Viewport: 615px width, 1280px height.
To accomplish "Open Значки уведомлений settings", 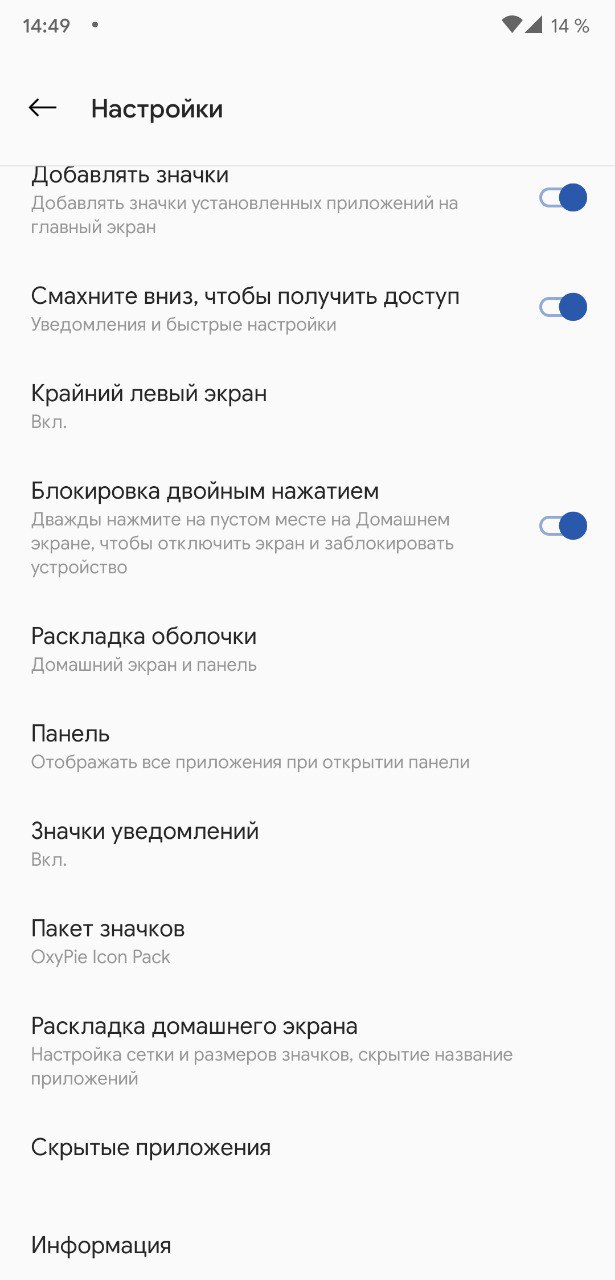I will tap(145, 843).
